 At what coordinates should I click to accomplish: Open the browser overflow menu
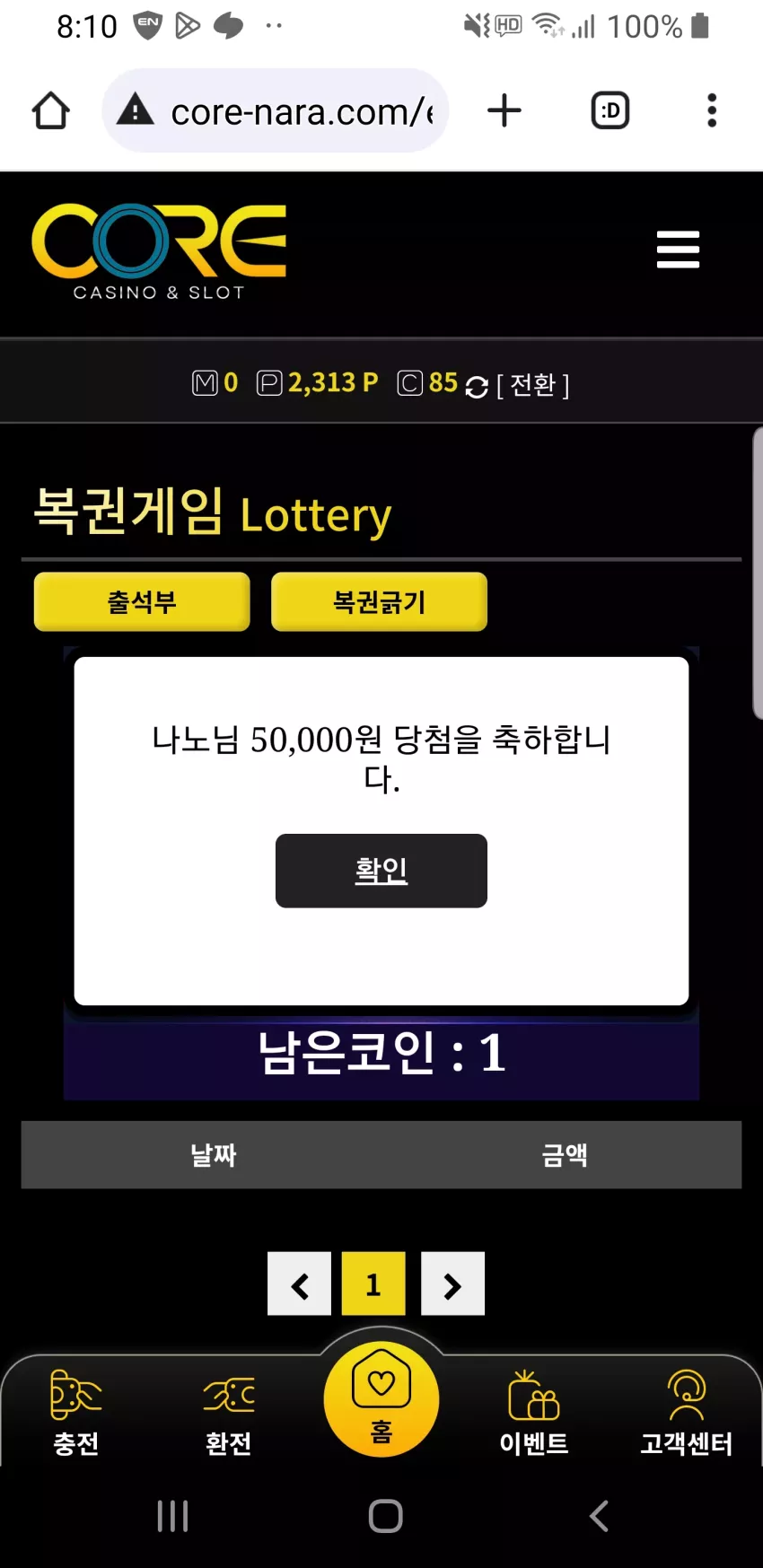(x=712, y=110)
